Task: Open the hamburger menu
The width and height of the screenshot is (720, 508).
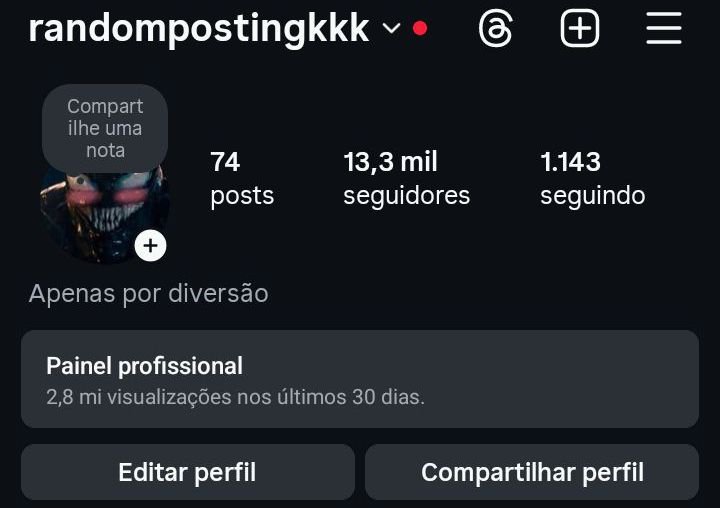Action: pos(663,29)
